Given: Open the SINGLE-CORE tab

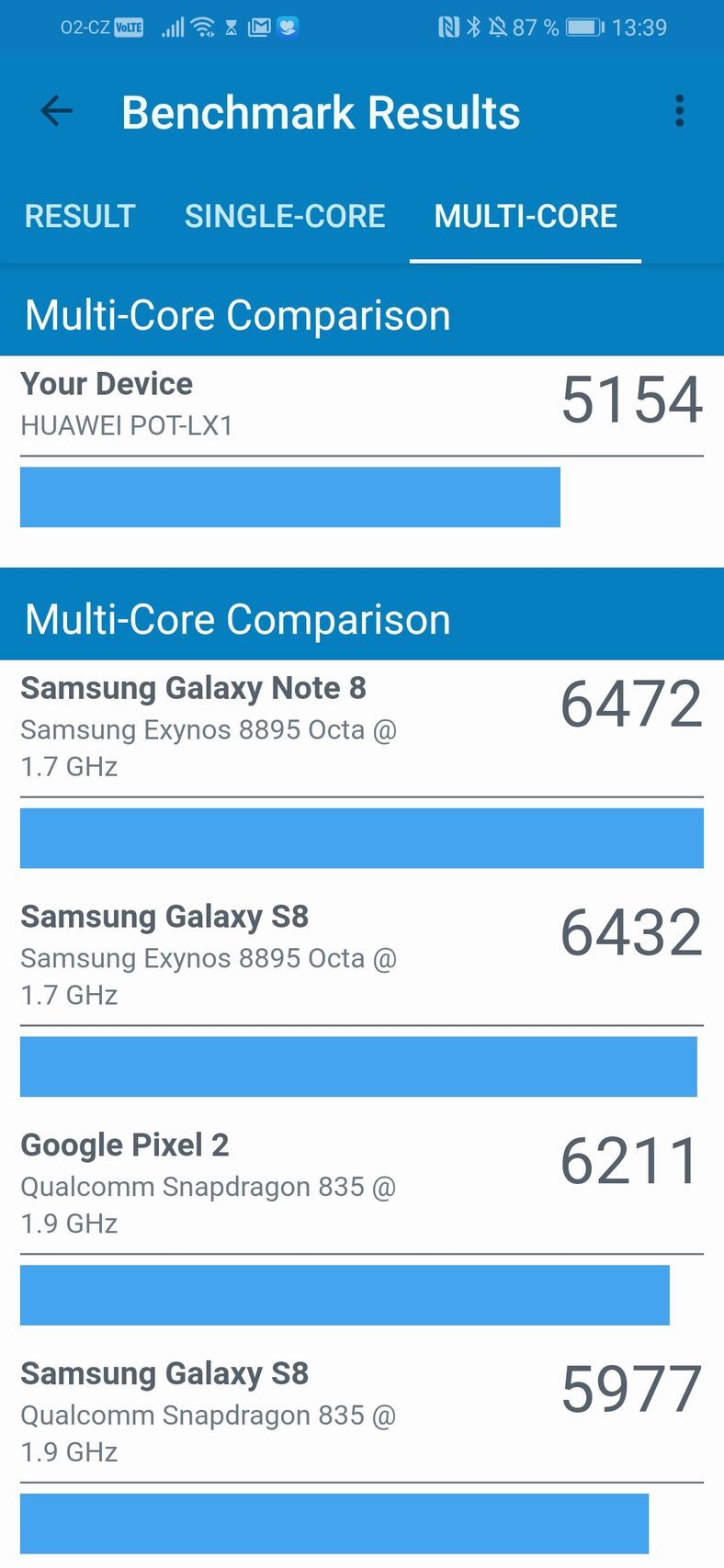Looking at the screenshot, I should coord(285,217).
